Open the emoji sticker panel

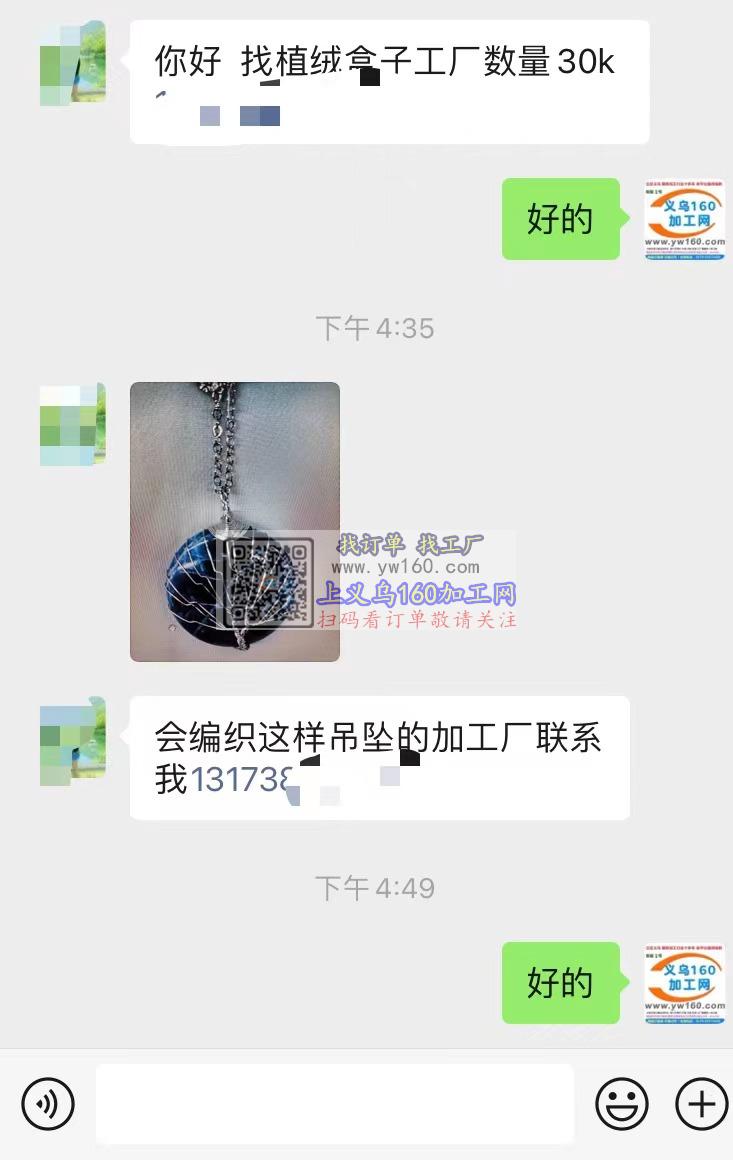tap(621, 1104)
